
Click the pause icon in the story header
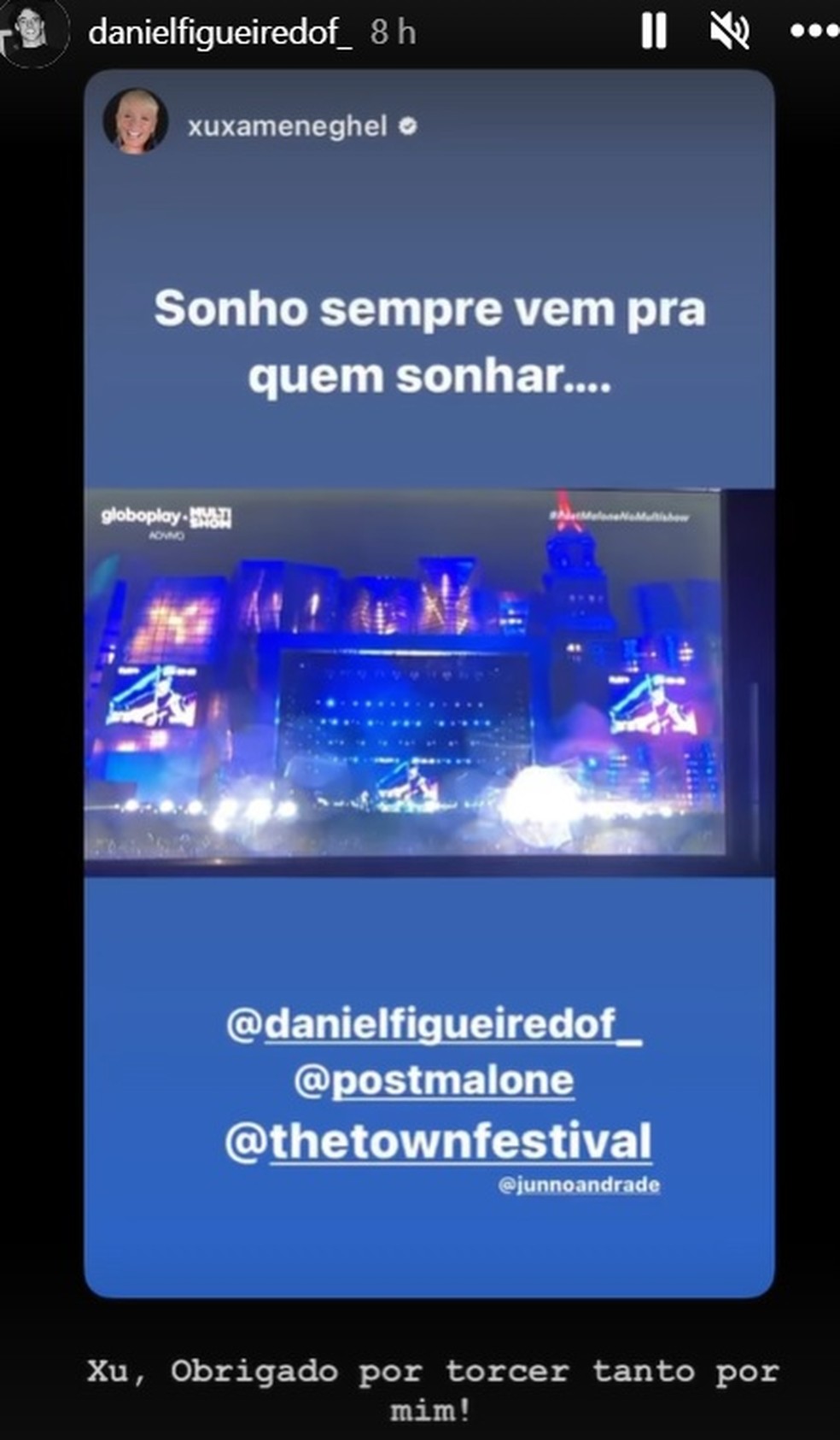[656, 31]
